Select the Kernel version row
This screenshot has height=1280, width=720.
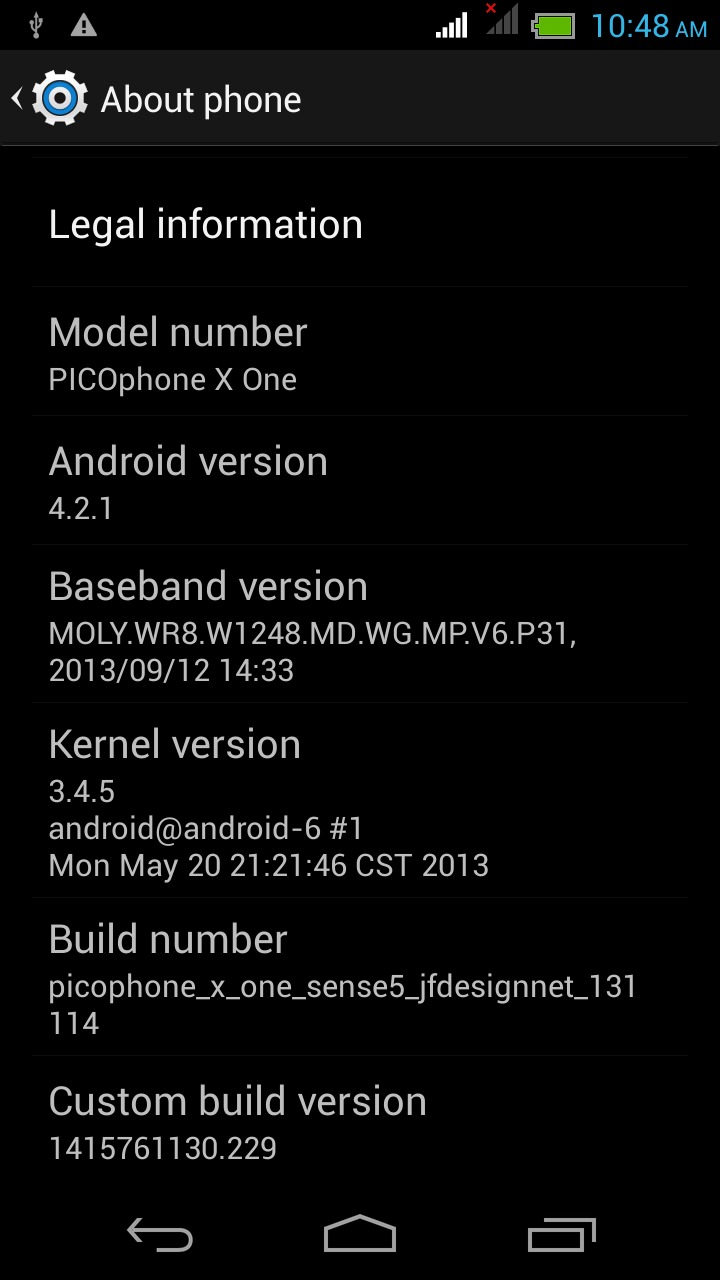[360, 801]
